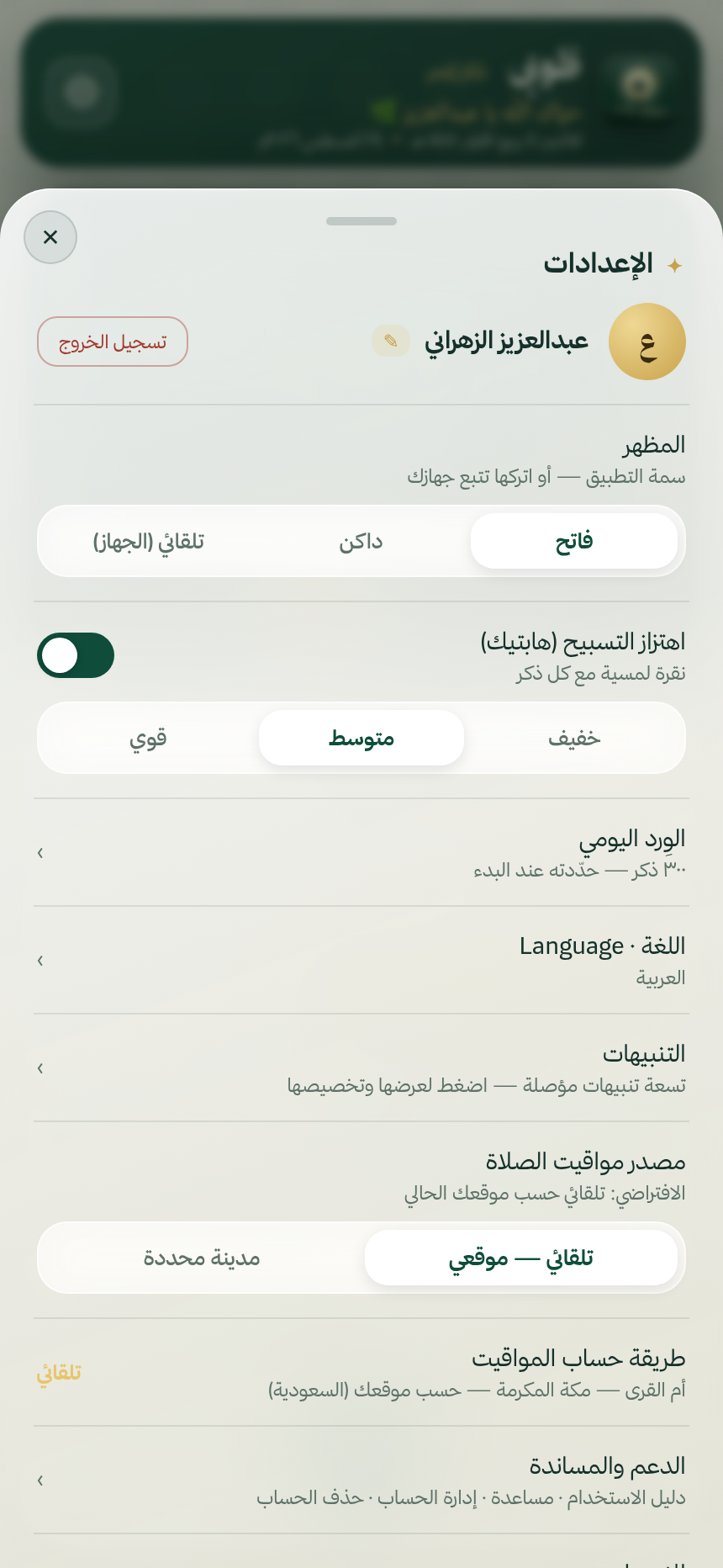Select تلقائي — موقعي prayer source
Image resolution: width=723 pixels, height=1568 pixels.
[x=521, y=1258]
